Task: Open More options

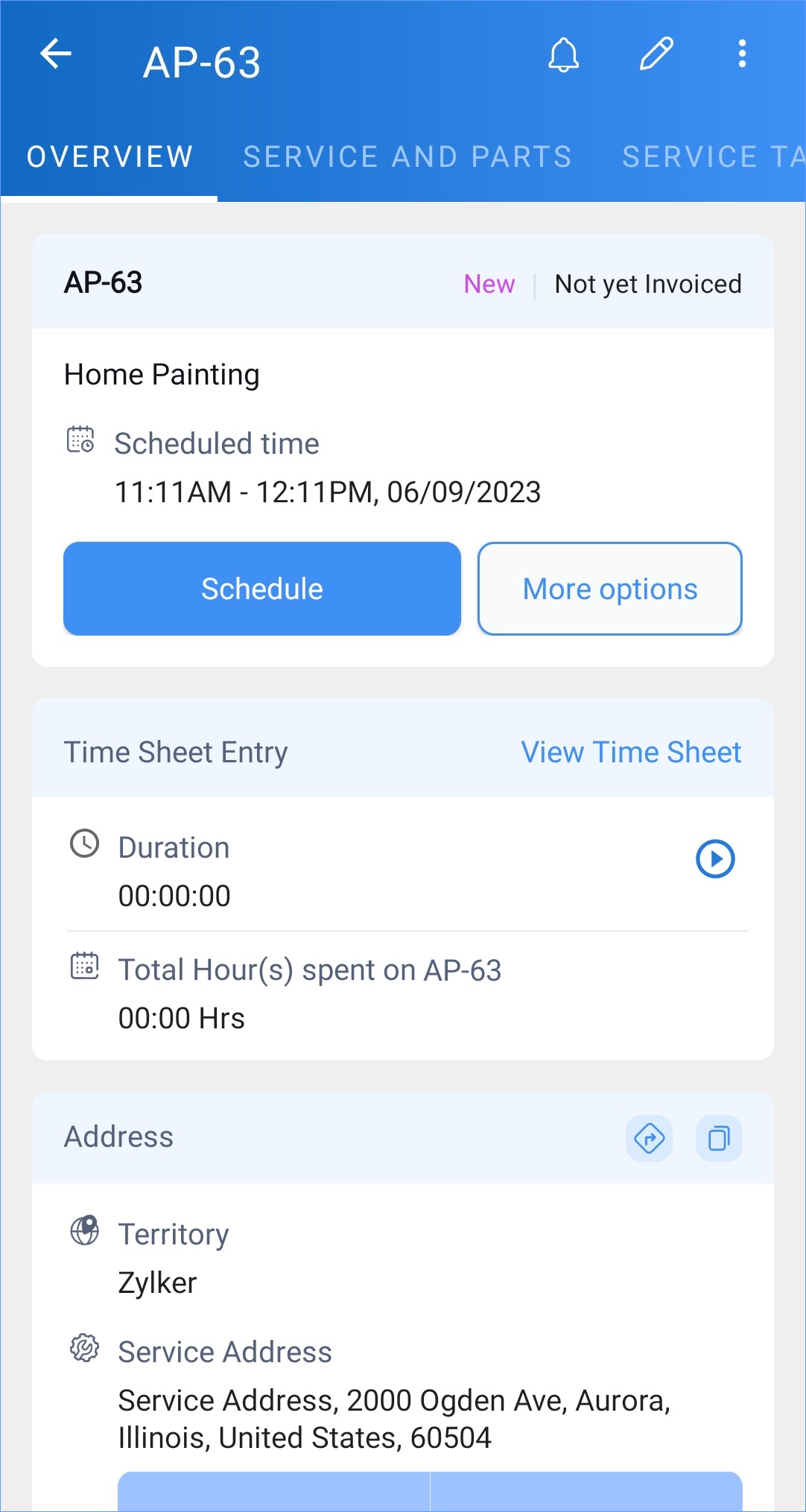Action: tap(610, 589)
